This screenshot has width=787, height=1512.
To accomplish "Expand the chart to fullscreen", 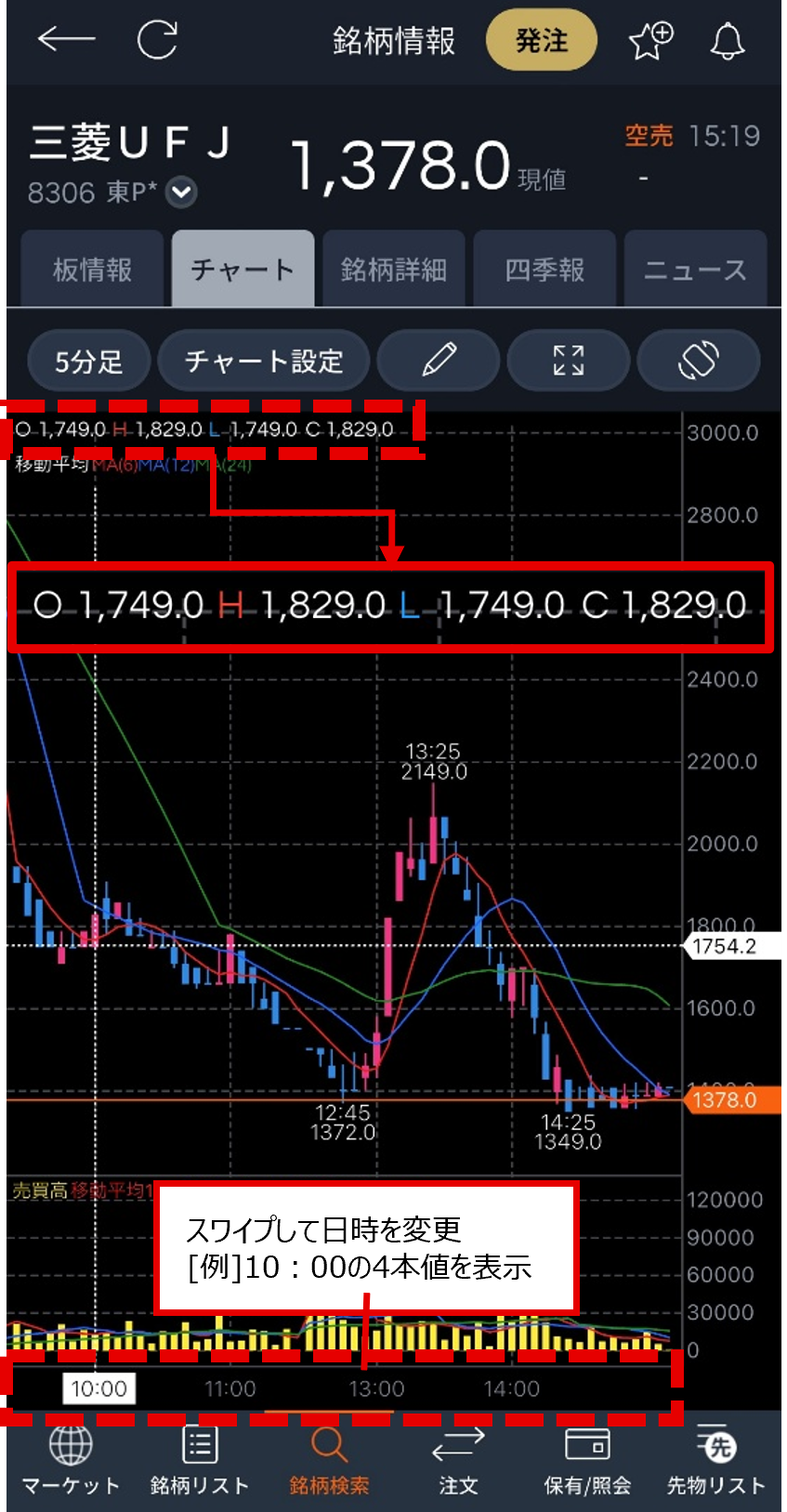I will pos(569,361).
